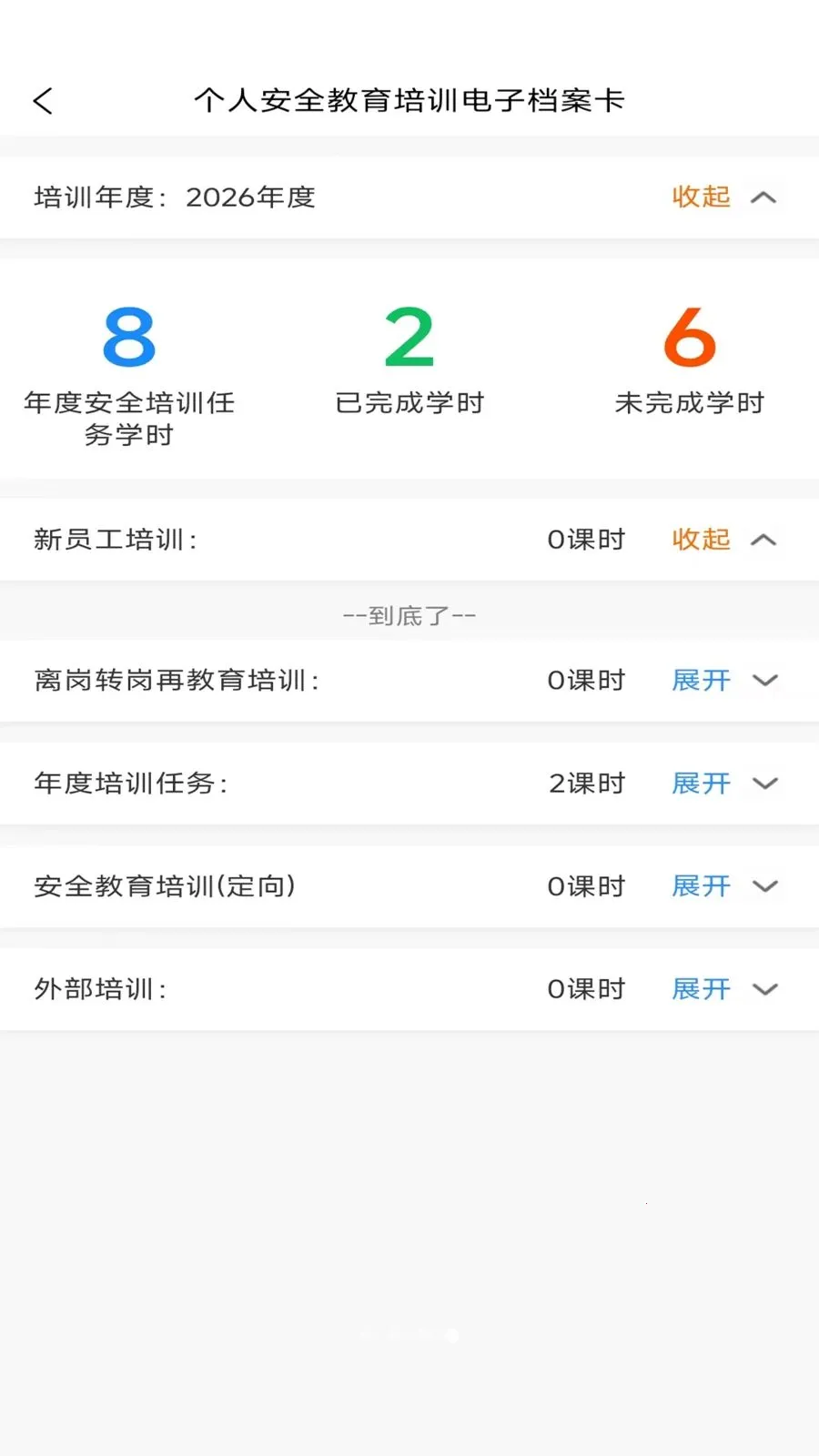Collapse the 新员工培训 section chevron
The height and width of the screenshot is (1456, 819).
764,540
